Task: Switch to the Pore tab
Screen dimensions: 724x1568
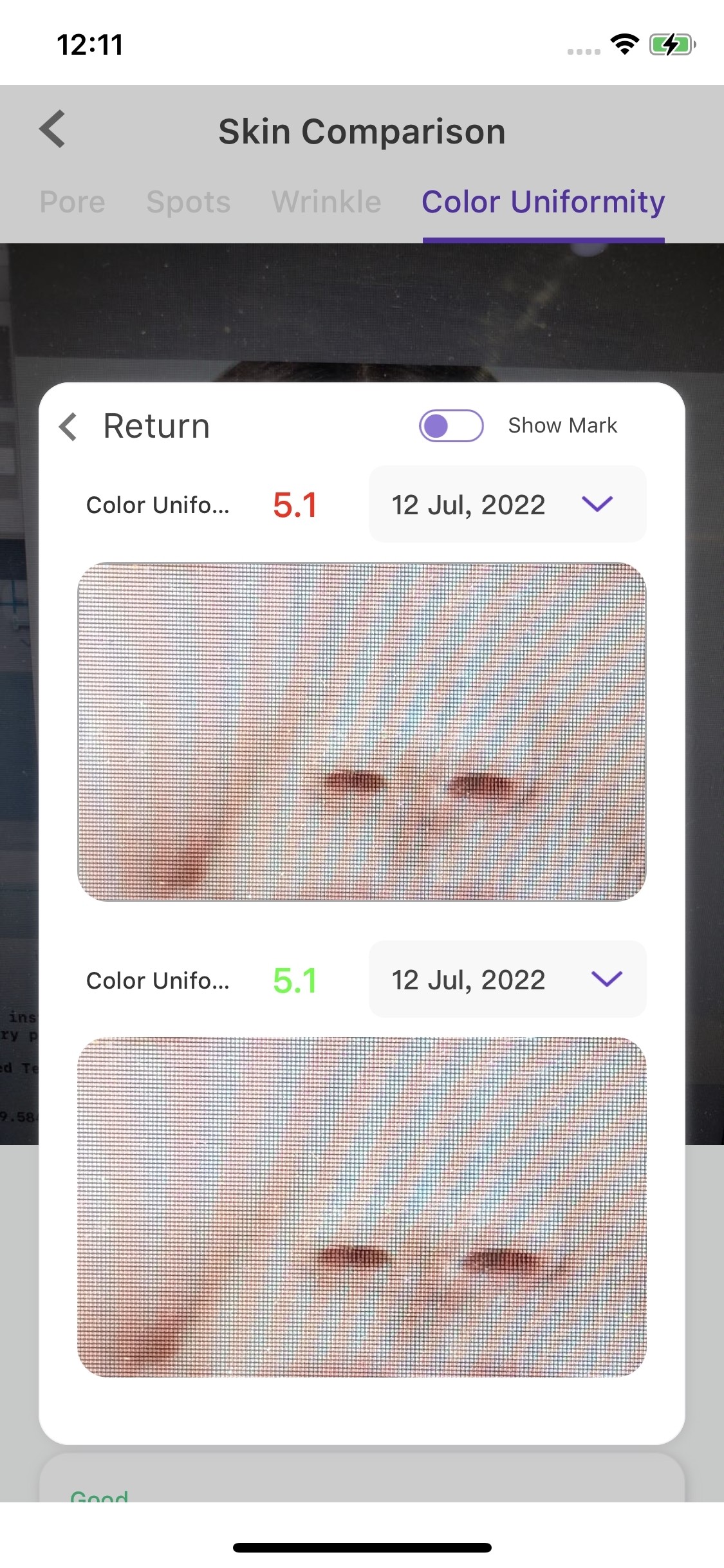Action: pyautogui.click(x=72, y=202)
